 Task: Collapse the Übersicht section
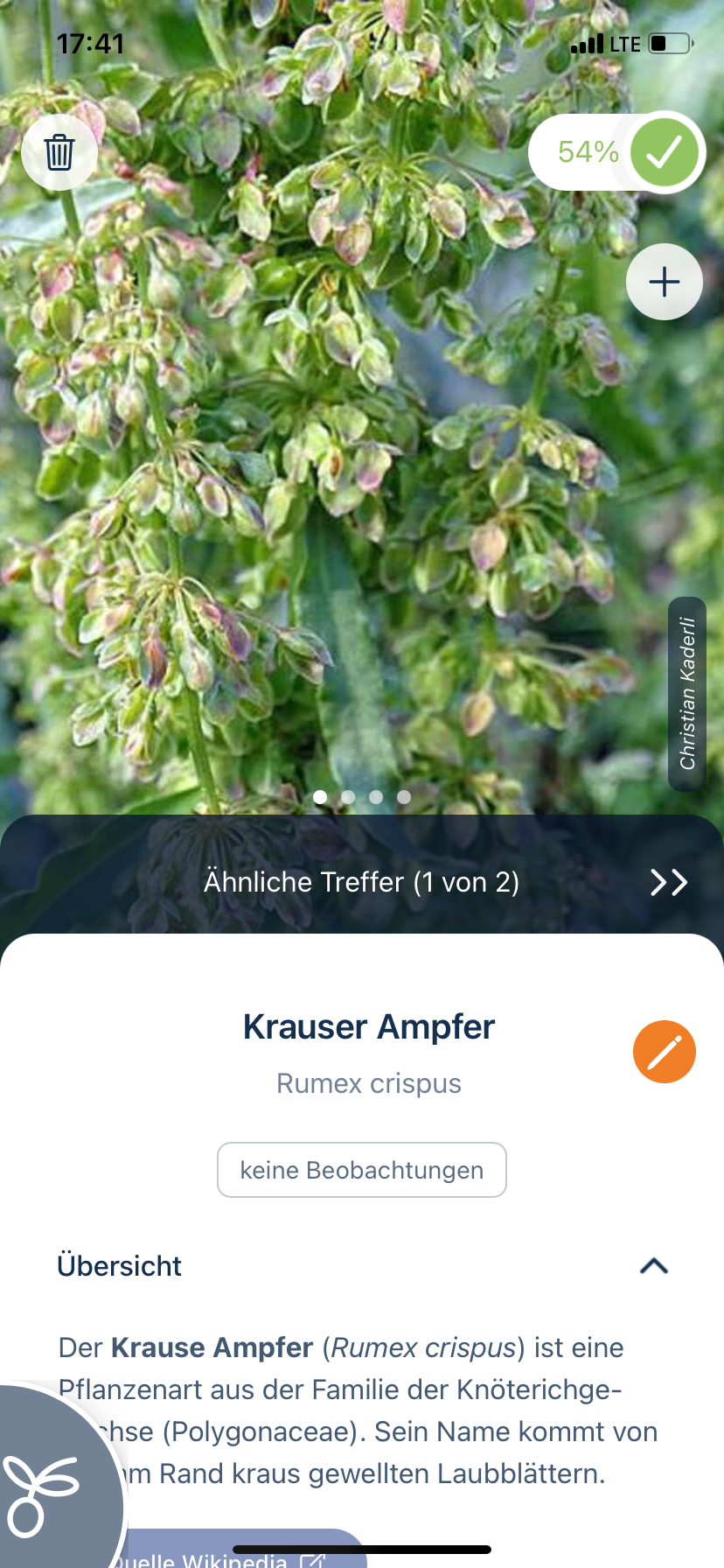click(654, 1266)
